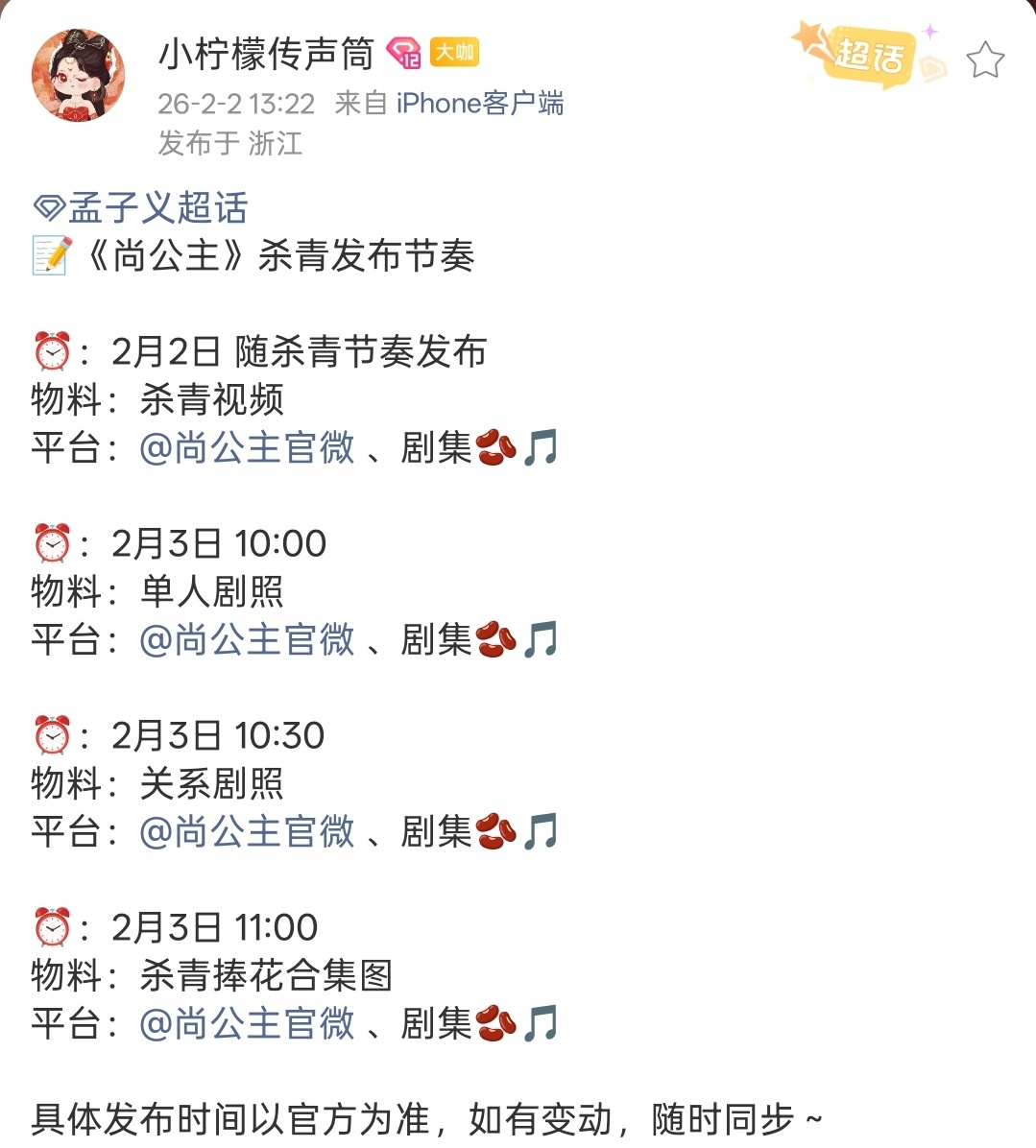
Task: Click @尚公主官微 in the 杀青捧花合集图 section
Action: pos(245,1024)
